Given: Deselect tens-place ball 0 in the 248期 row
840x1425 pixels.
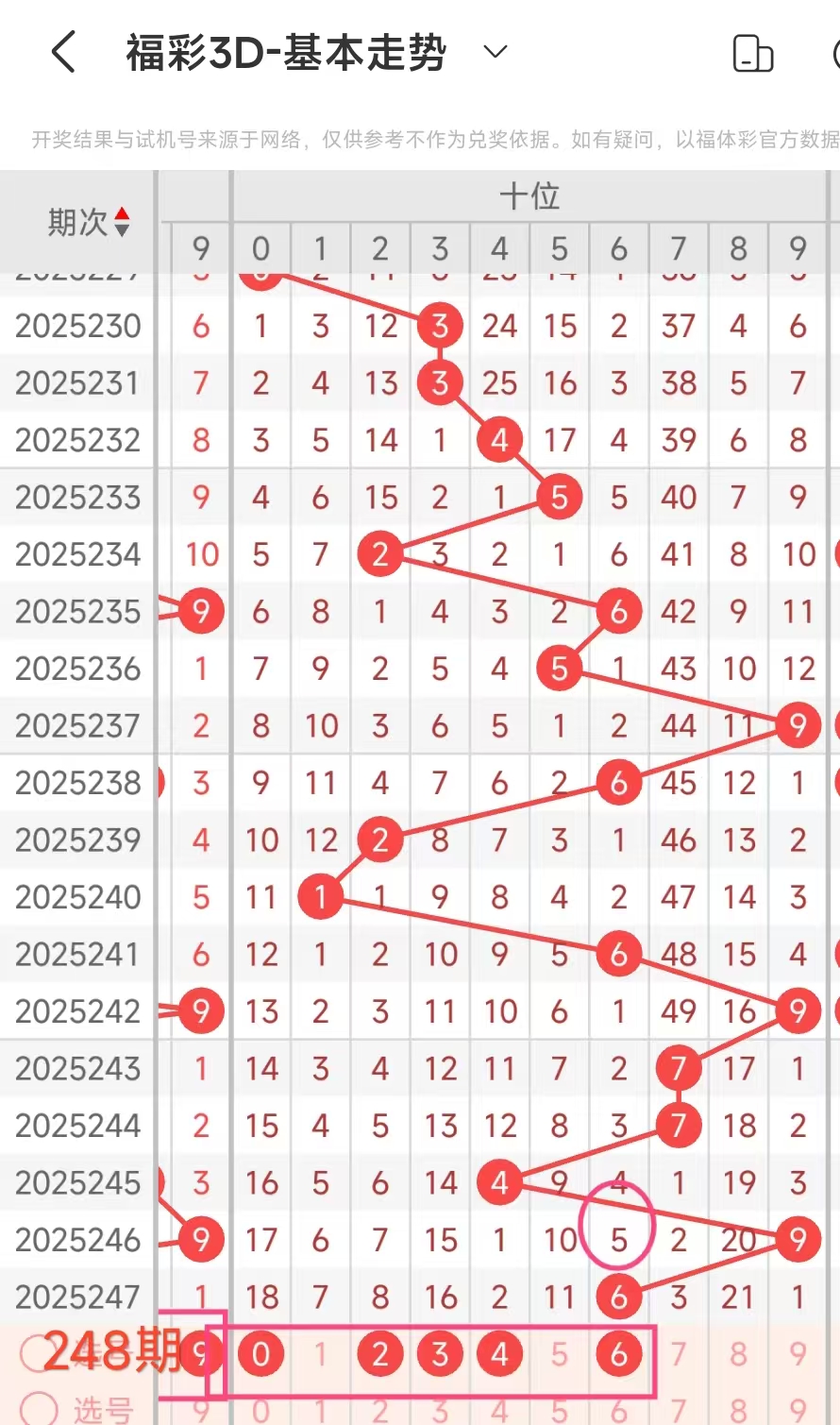Looking at the screenshot, I should pos(261,1354).
